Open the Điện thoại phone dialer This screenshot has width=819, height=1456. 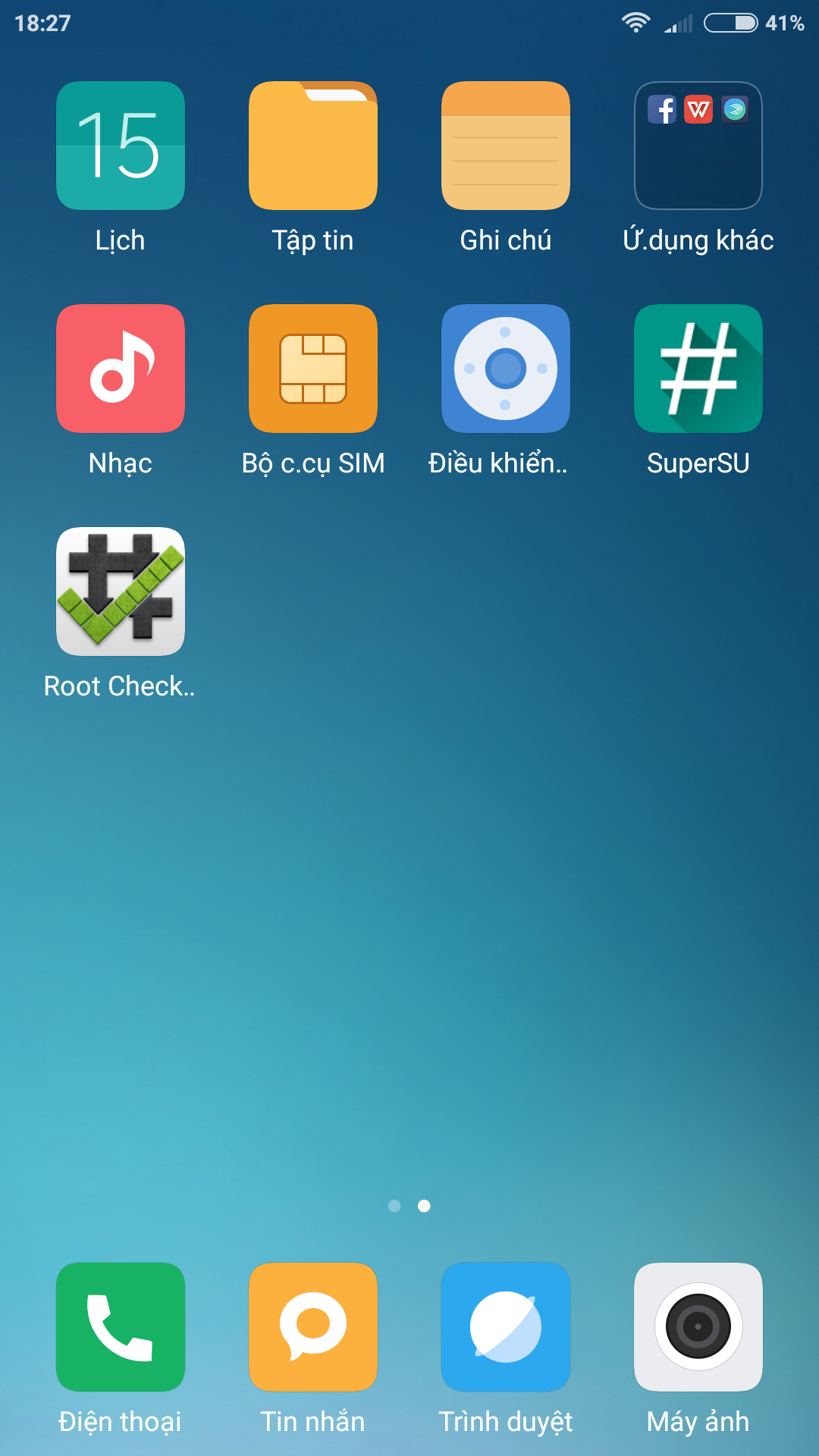pos(121,1327)
